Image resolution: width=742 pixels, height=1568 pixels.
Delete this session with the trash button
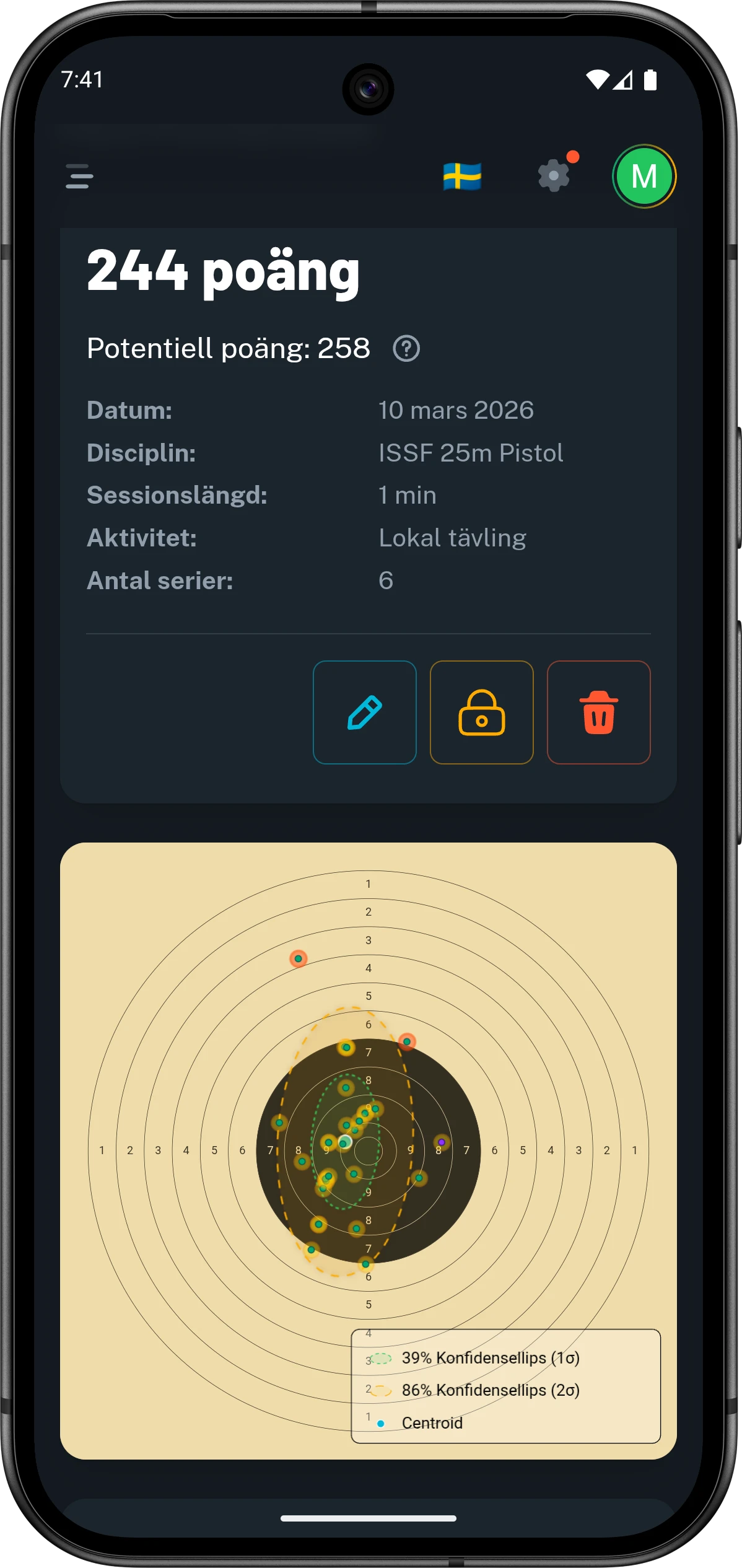click(598, 712)
